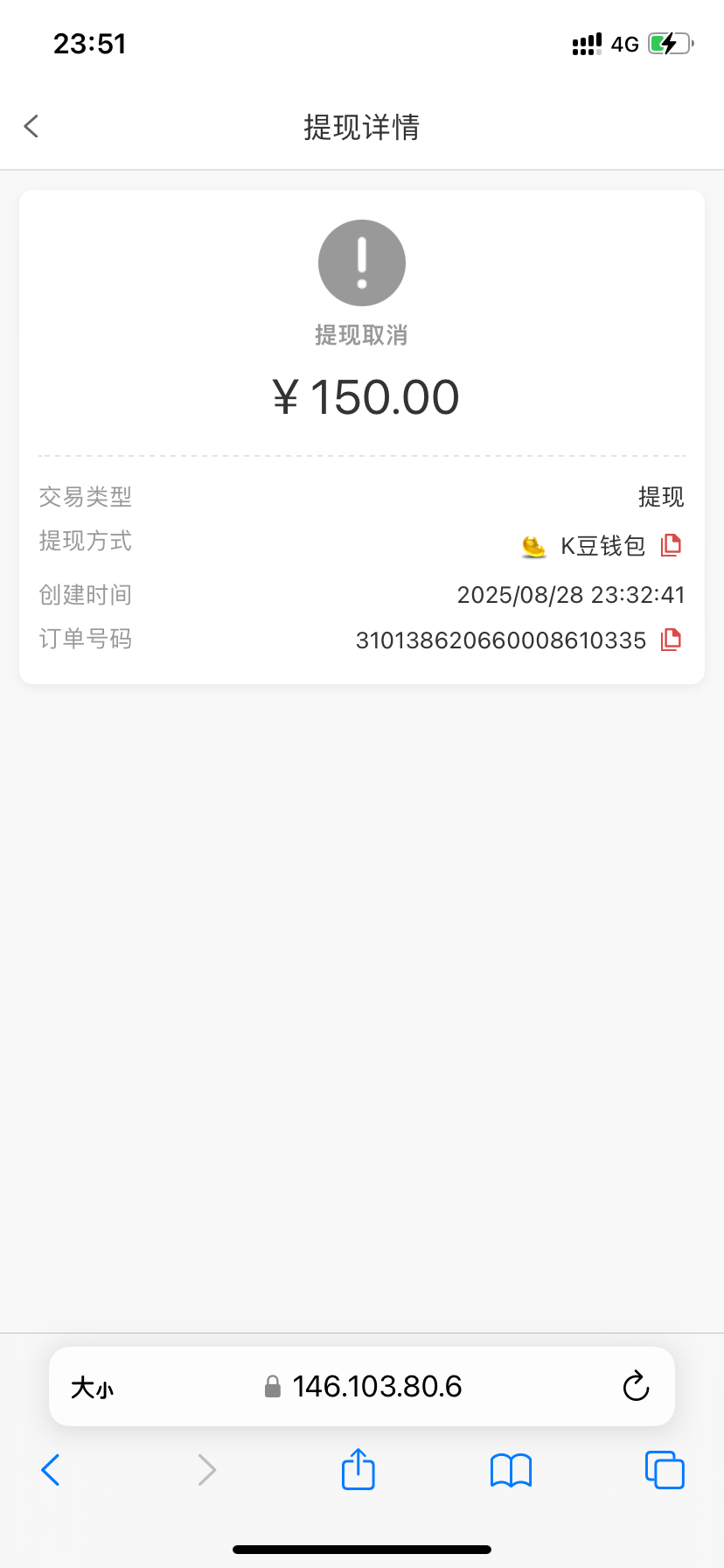724x1568 pixels.
Task: Share this page from Safari's toolbar
Action: click(358, 1469)
